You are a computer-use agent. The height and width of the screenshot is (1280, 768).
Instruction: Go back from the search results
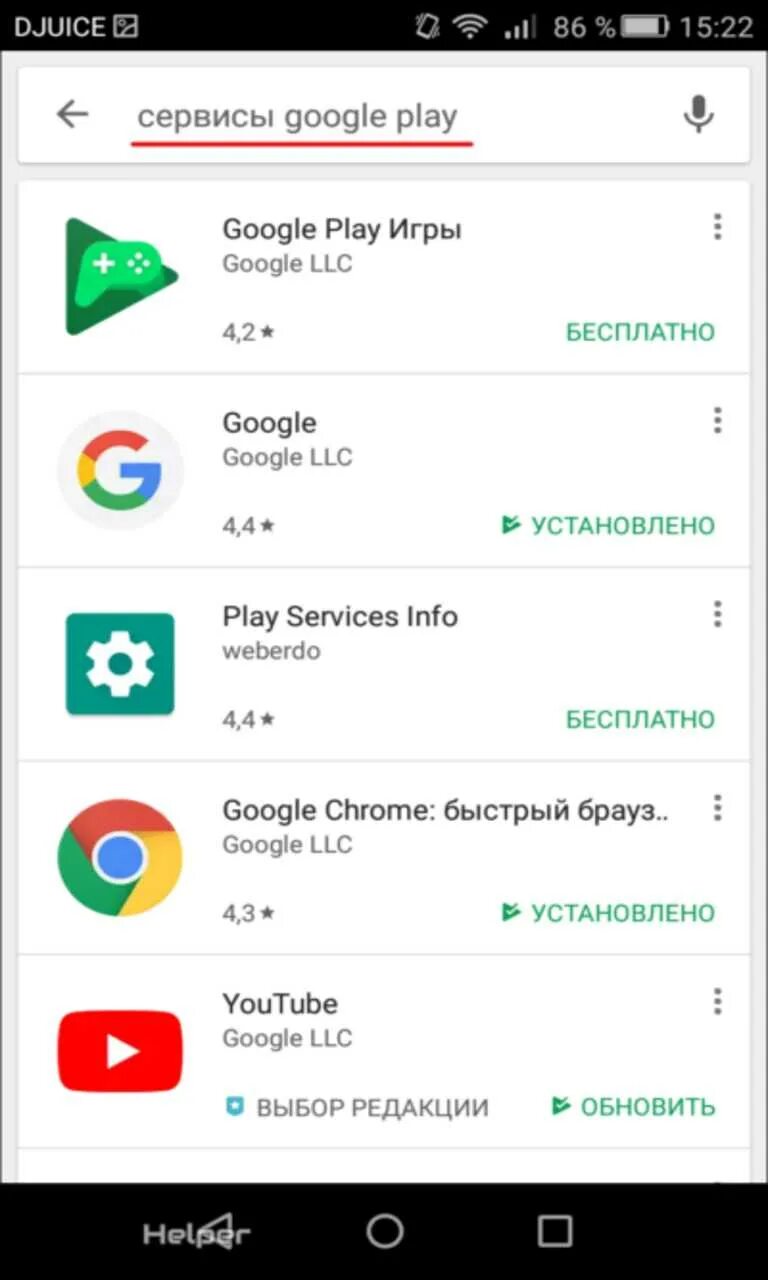(72, 115)
